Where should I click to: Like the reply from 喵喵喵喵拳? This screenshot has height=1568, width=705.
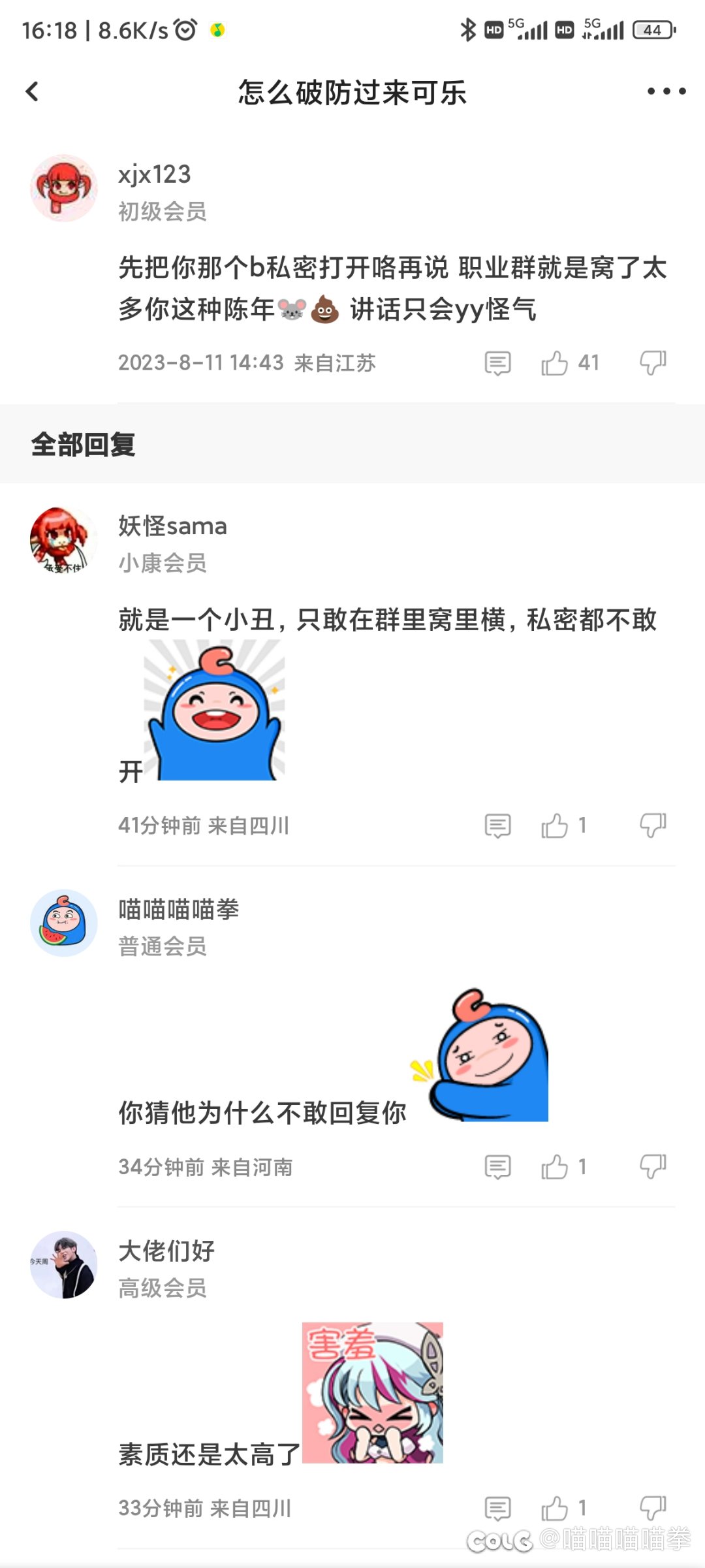(x=555, y=1167)
